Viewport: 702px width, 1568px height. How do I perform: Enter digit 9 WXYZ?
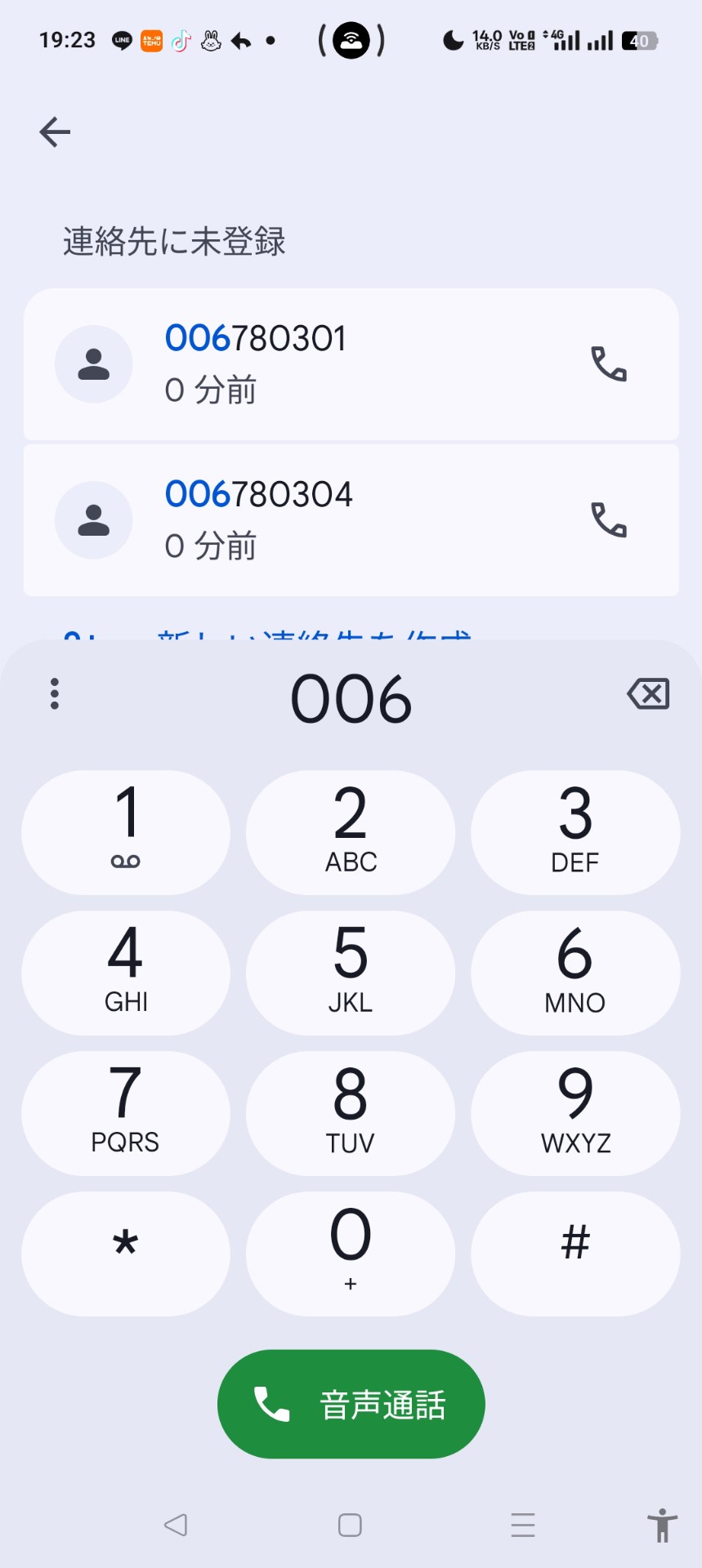[x=575, y=1113]
